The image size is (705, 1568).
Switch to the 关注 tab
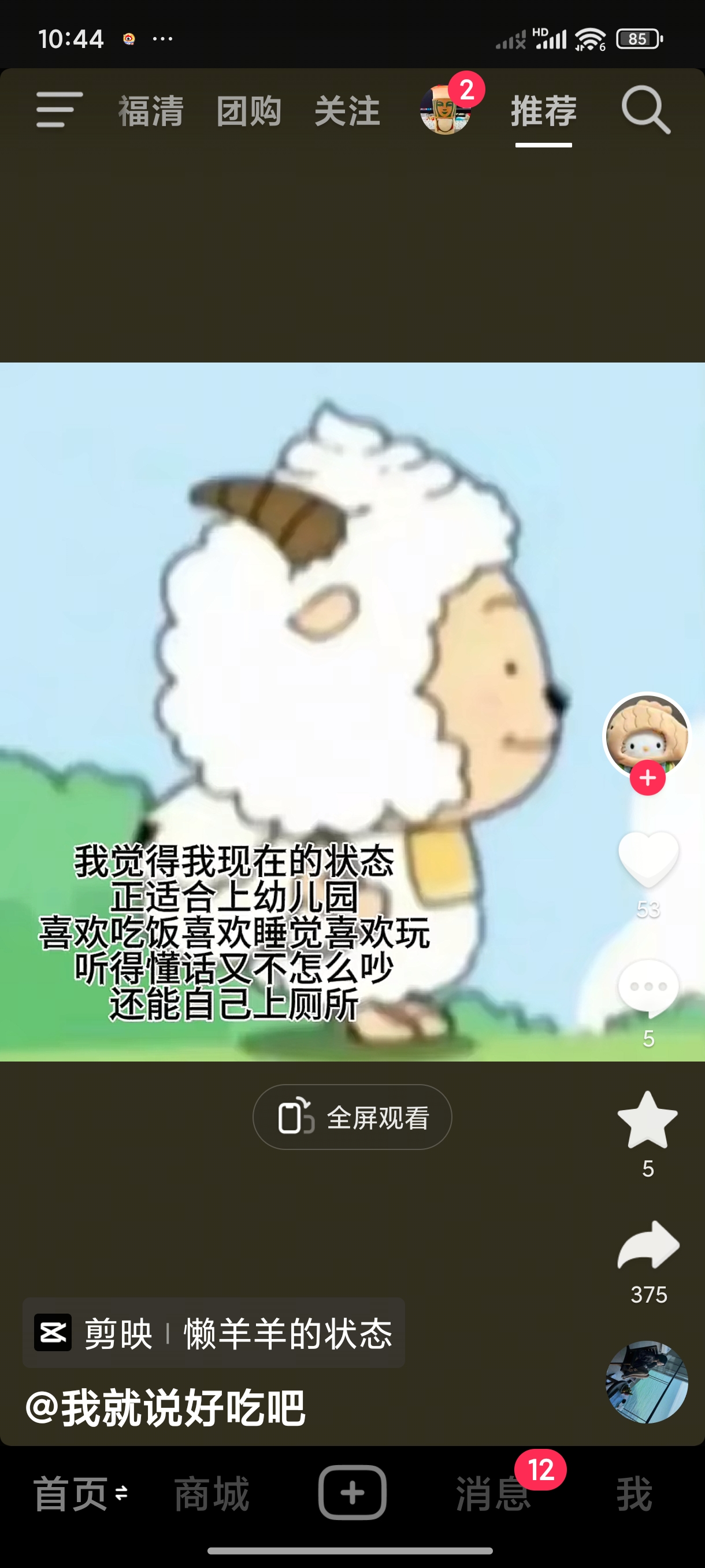tap(347, 112)
